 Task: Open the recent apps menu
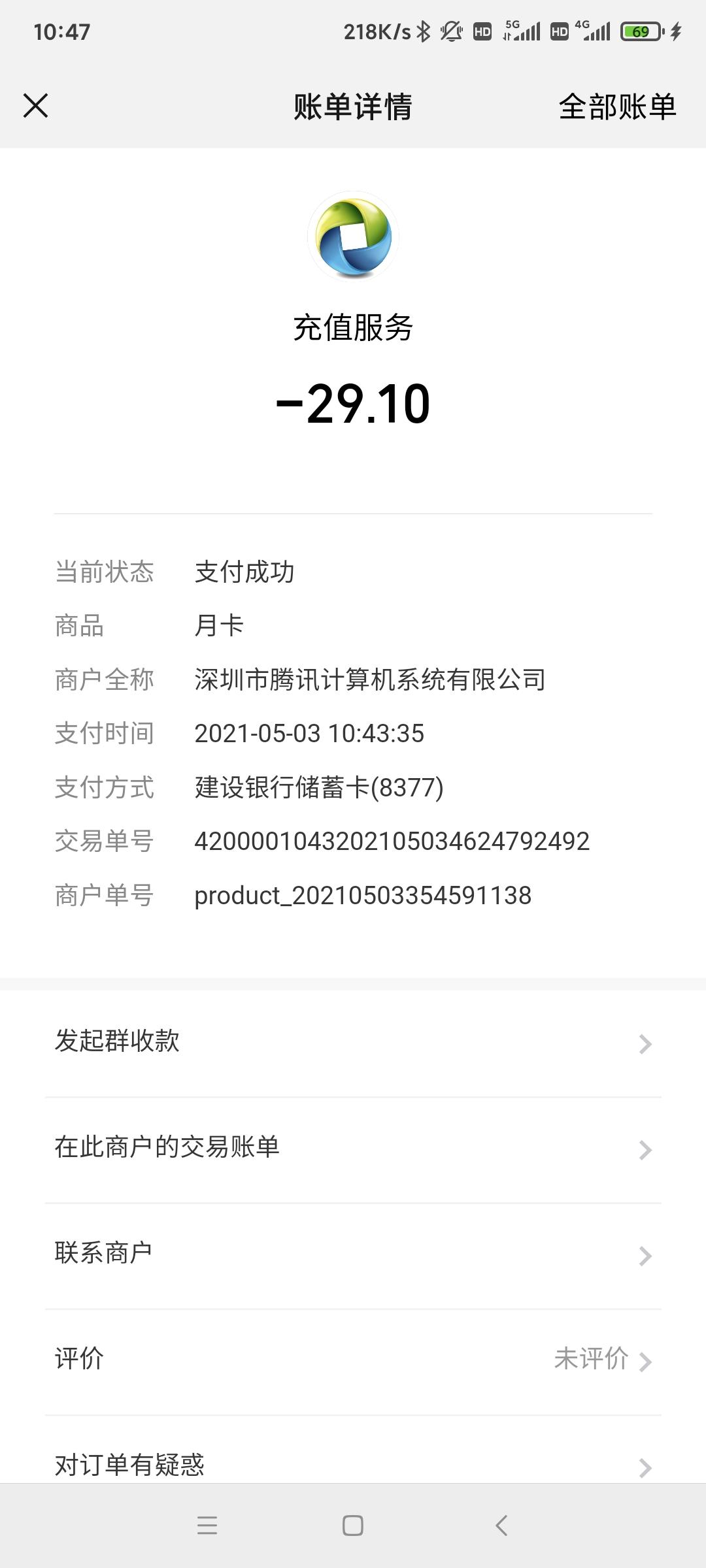pyautogui.click(x=207, y=1526)
